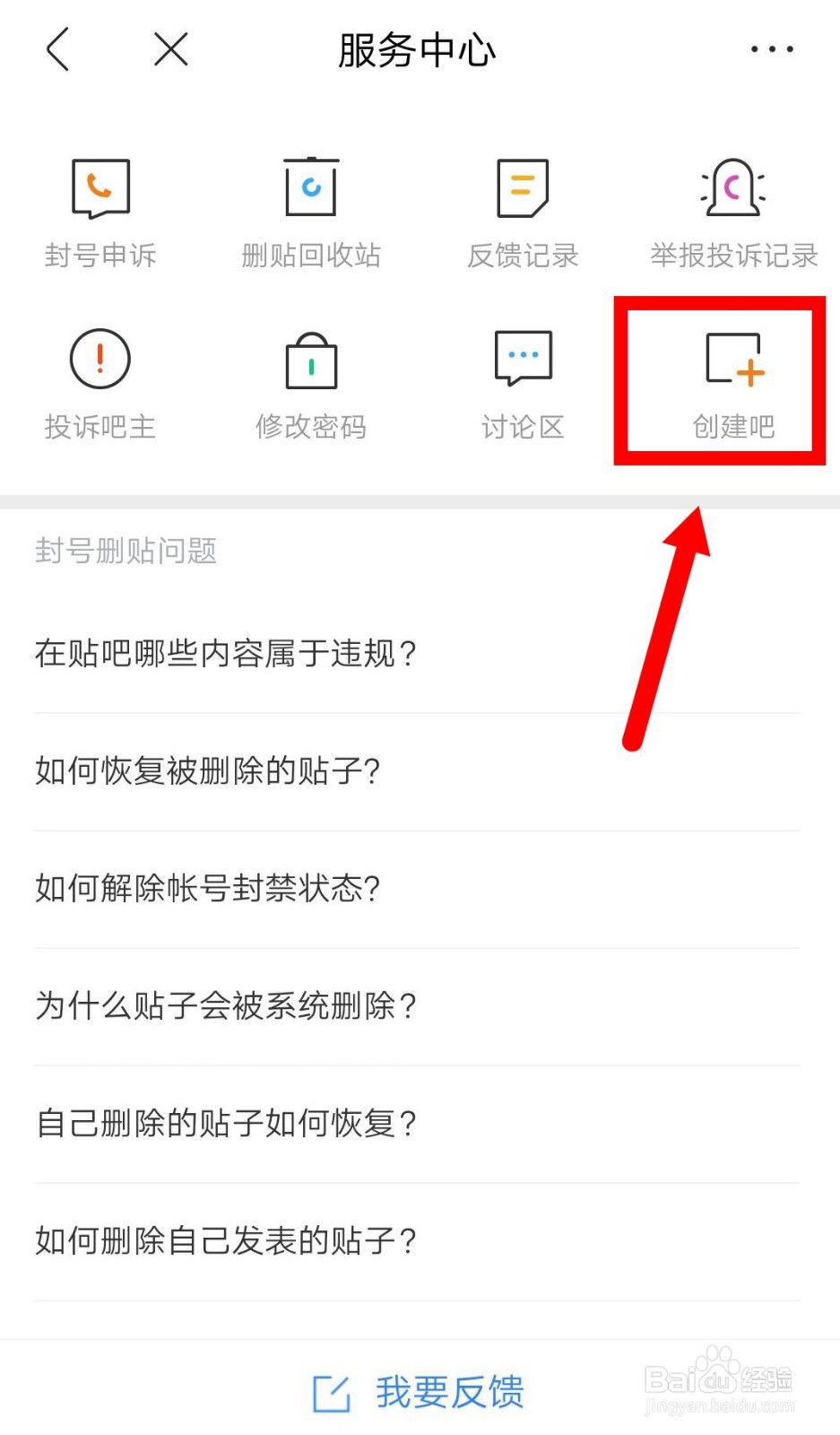This screenshot has height=1435, width=840.
Task: Open the more options menu with three dots
Action: pos(772,49)
